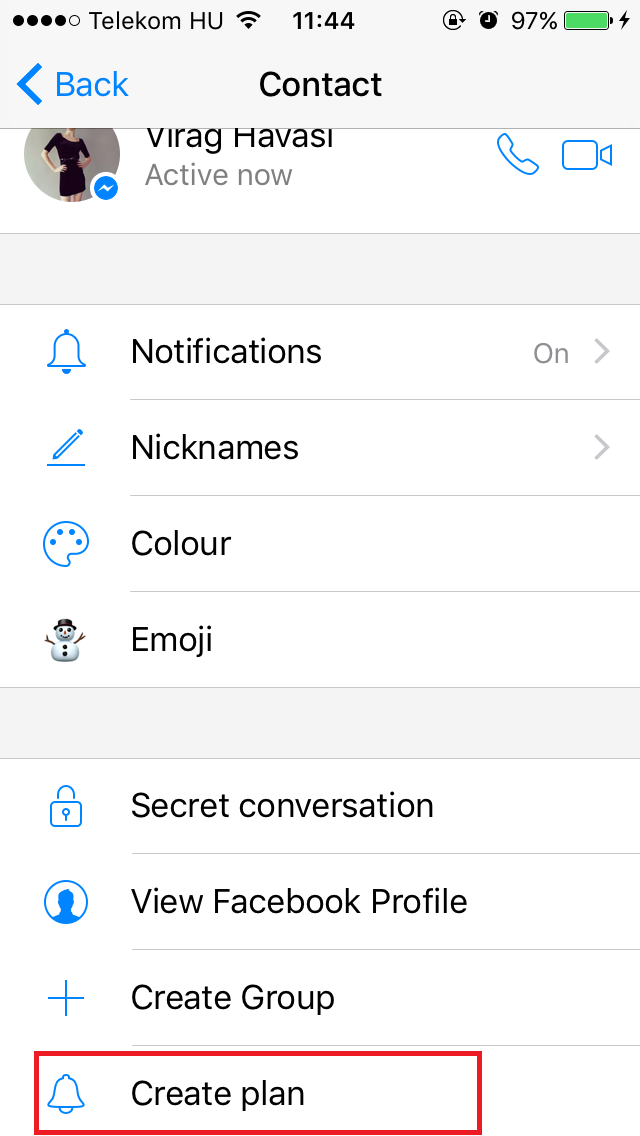This screenshot has height=1136, width=640.
Task: Start a Secret conversation
Action: pos(320,806)
